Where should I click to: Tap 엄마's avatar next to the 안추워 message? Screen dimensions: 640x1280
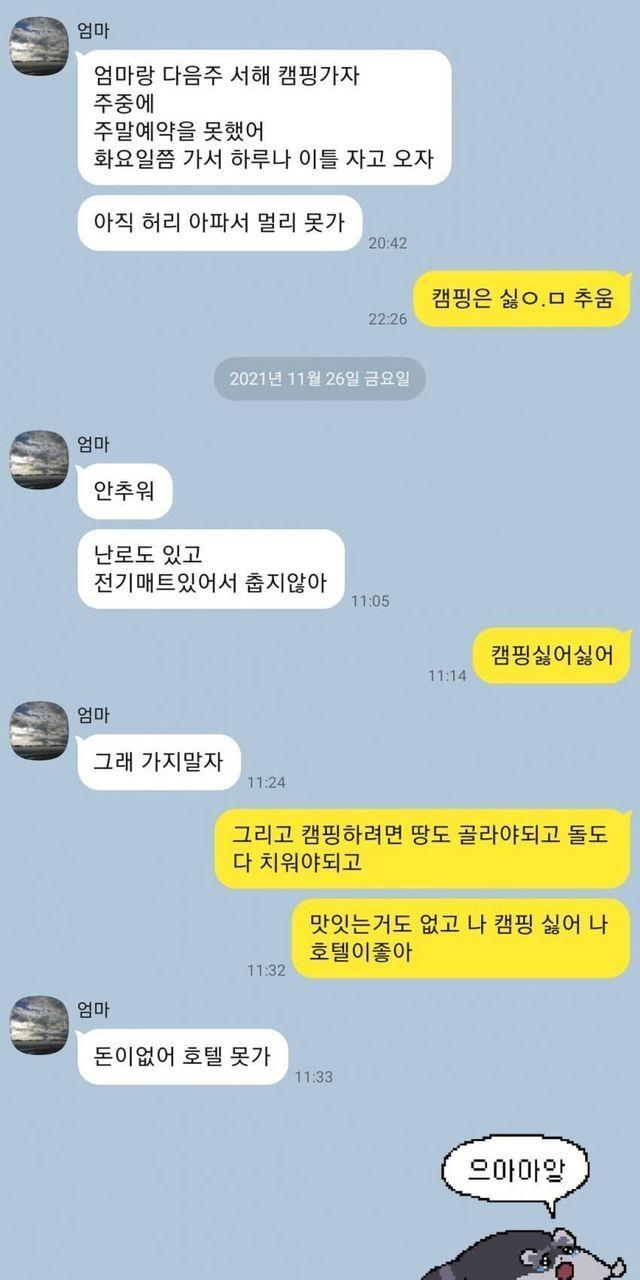tap(39, 460)
